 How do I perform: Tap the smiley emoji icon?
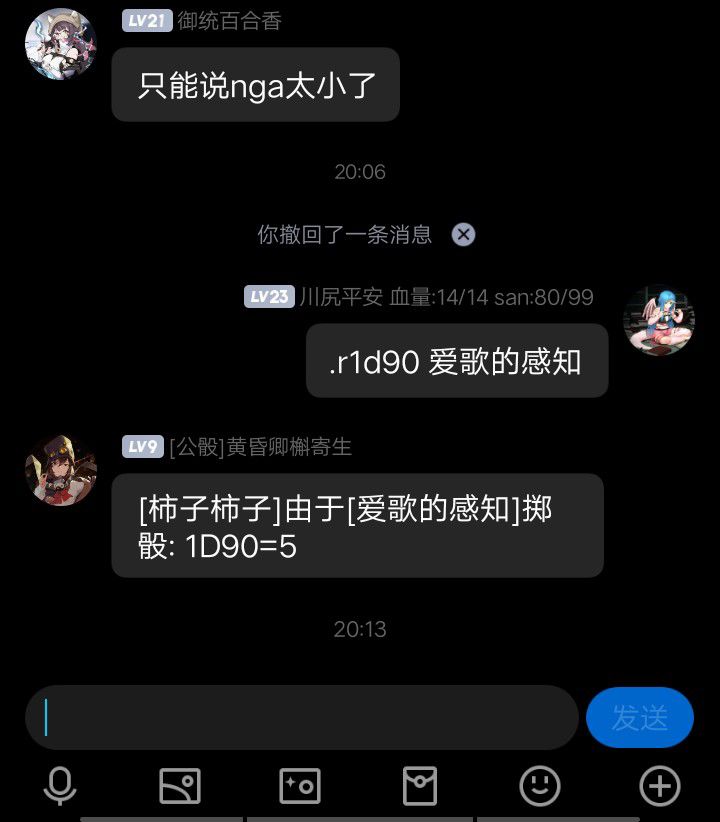[540, 787]
